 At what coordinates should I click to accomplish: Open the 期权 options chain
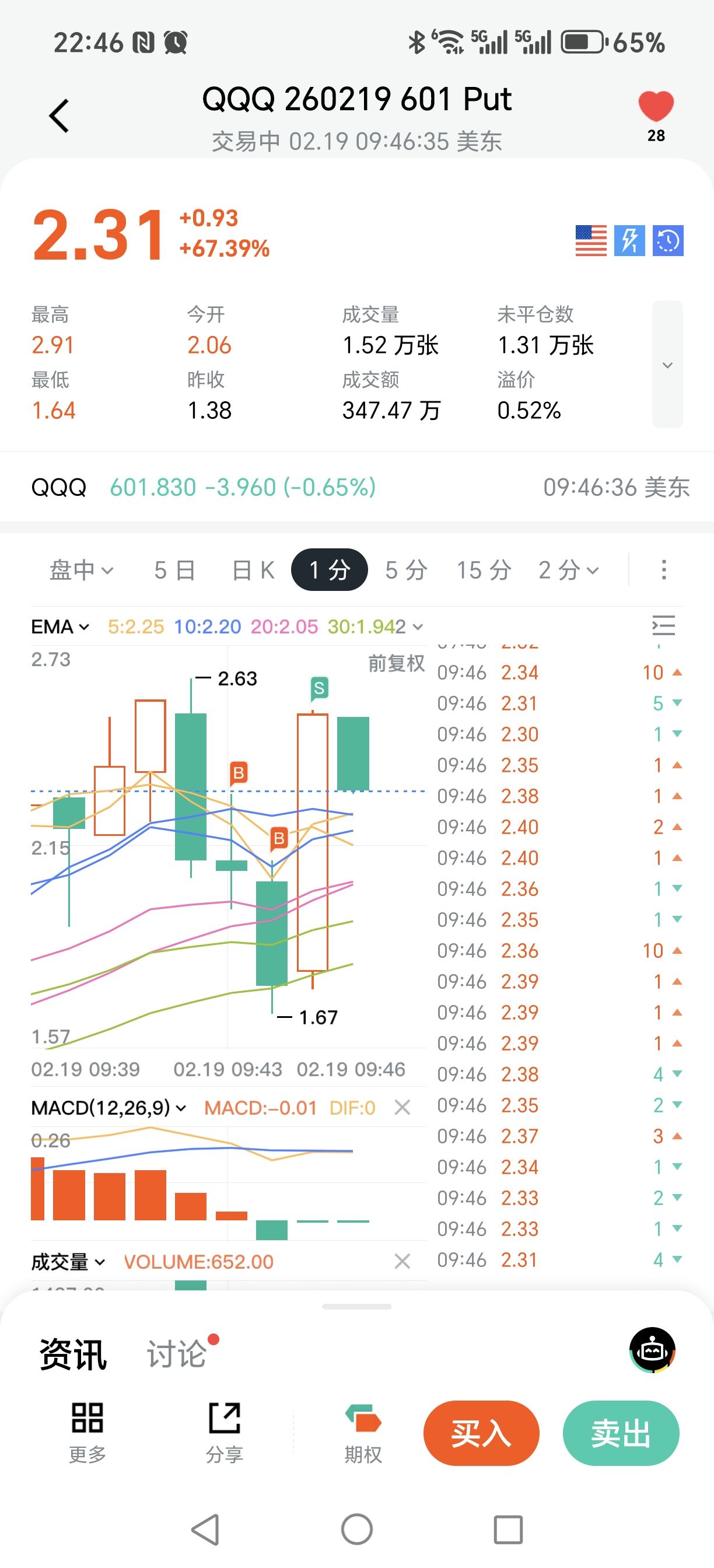[363, 1433]
